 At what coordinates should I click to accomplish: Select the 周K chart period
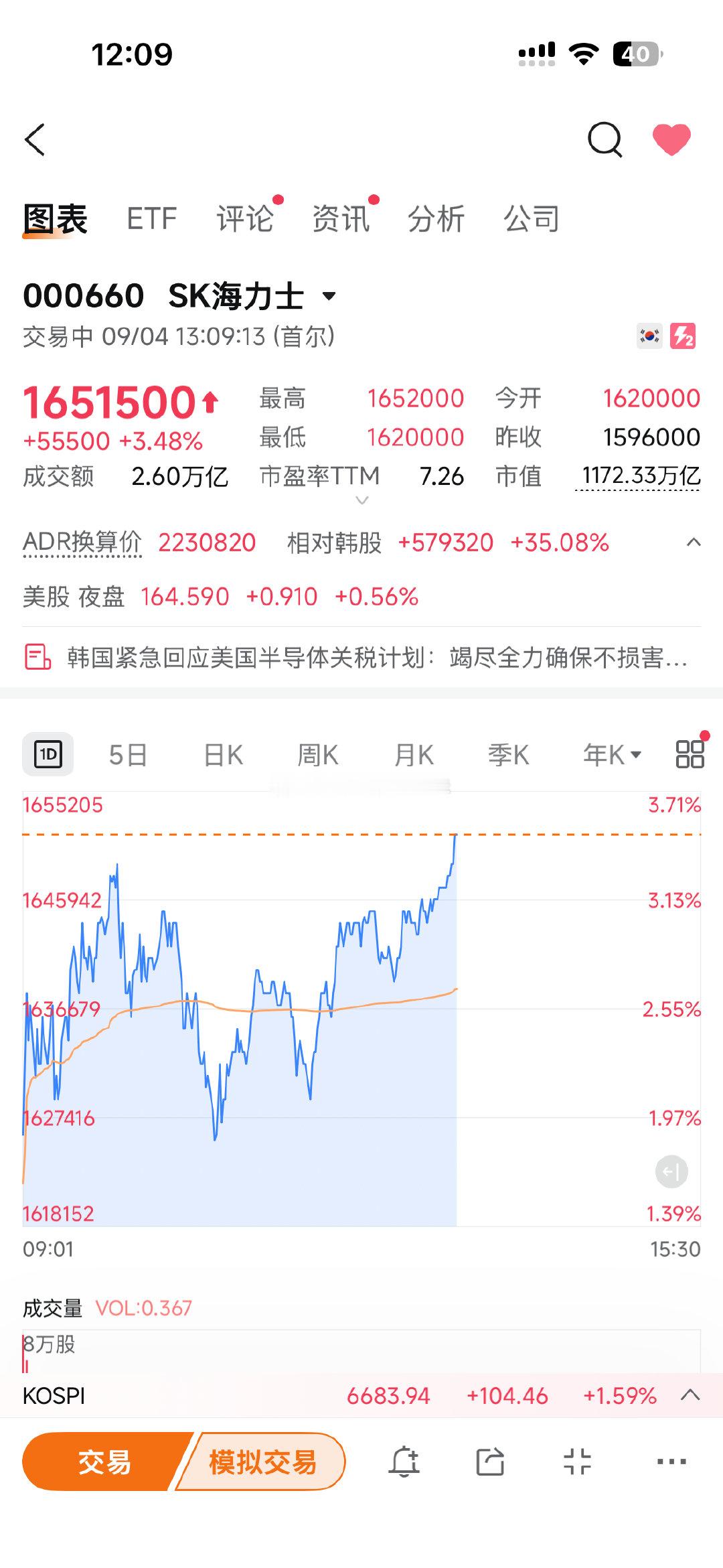(x=318, y=755)
